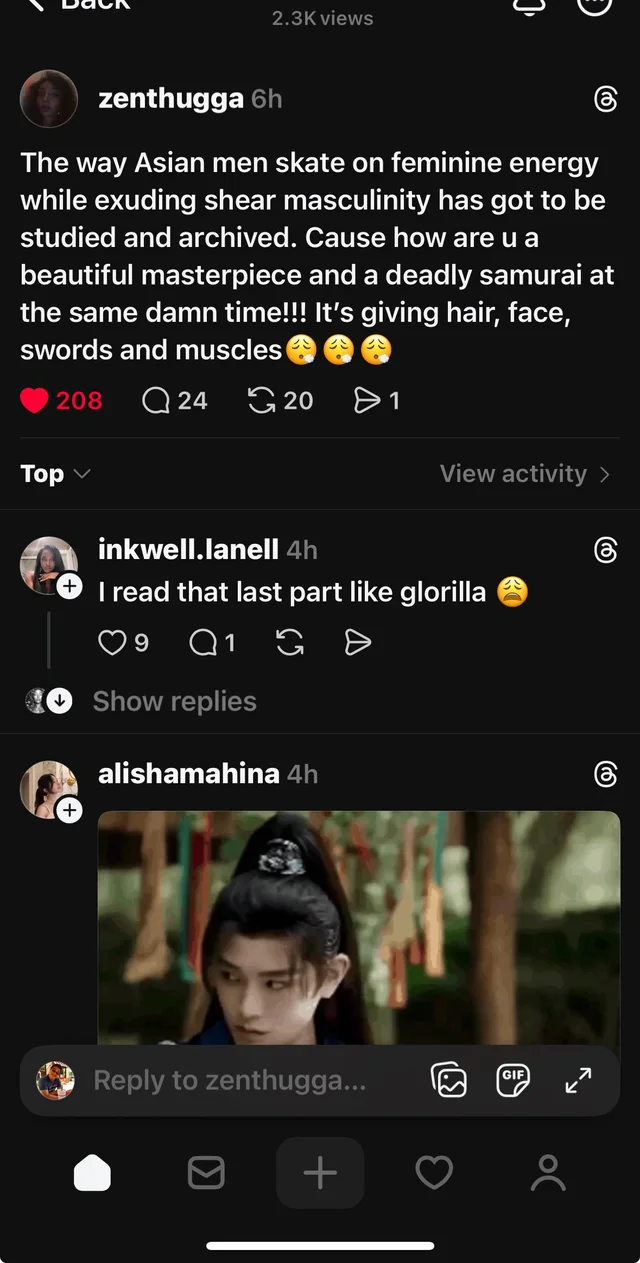The width and height of the screenshot is (640, 1263).
Task: Repost zenthugga's post
Action: pyautogui.click(x=262, y=401)
